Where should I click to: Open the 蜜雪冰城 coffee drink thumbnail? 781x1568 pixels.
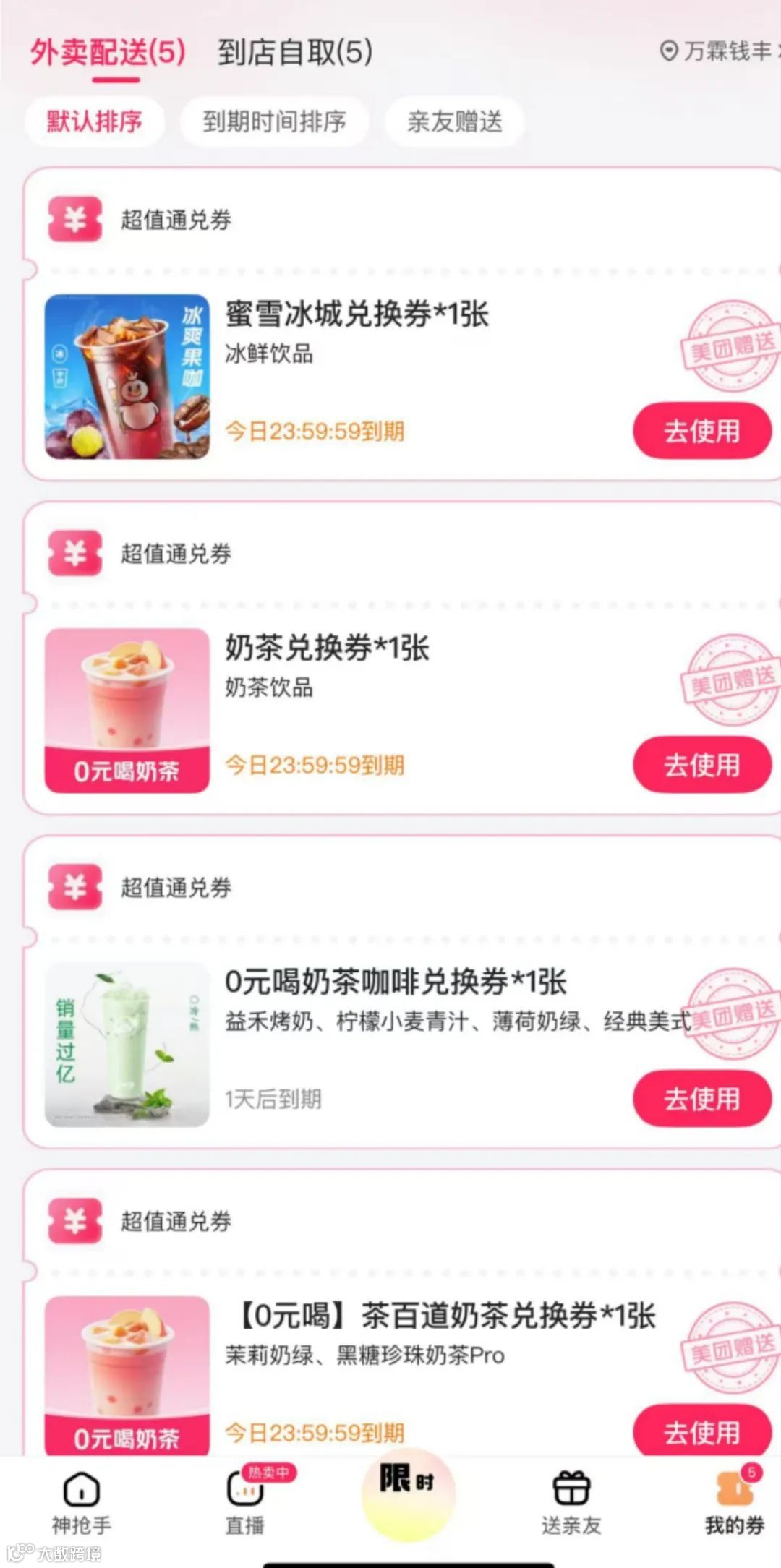[127, 376]
